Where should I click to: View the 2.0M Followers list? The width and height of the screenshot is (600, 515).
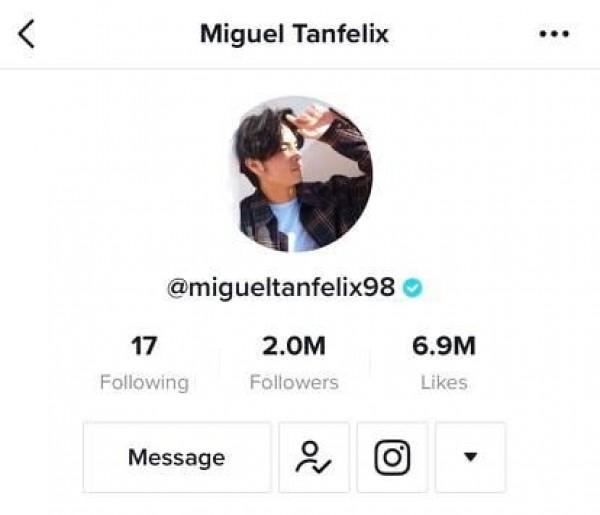294,363
